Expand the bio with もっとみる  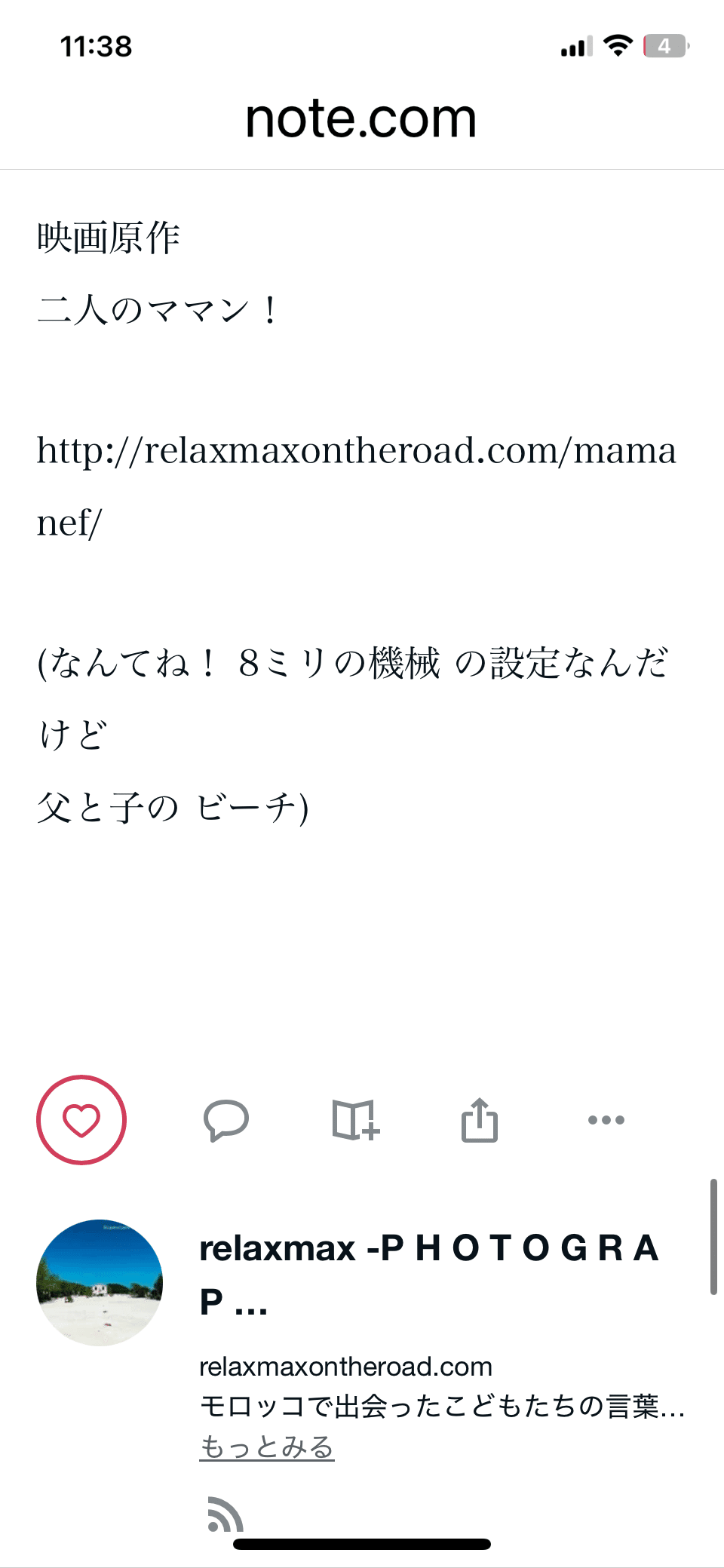(x=267, y=1447)
